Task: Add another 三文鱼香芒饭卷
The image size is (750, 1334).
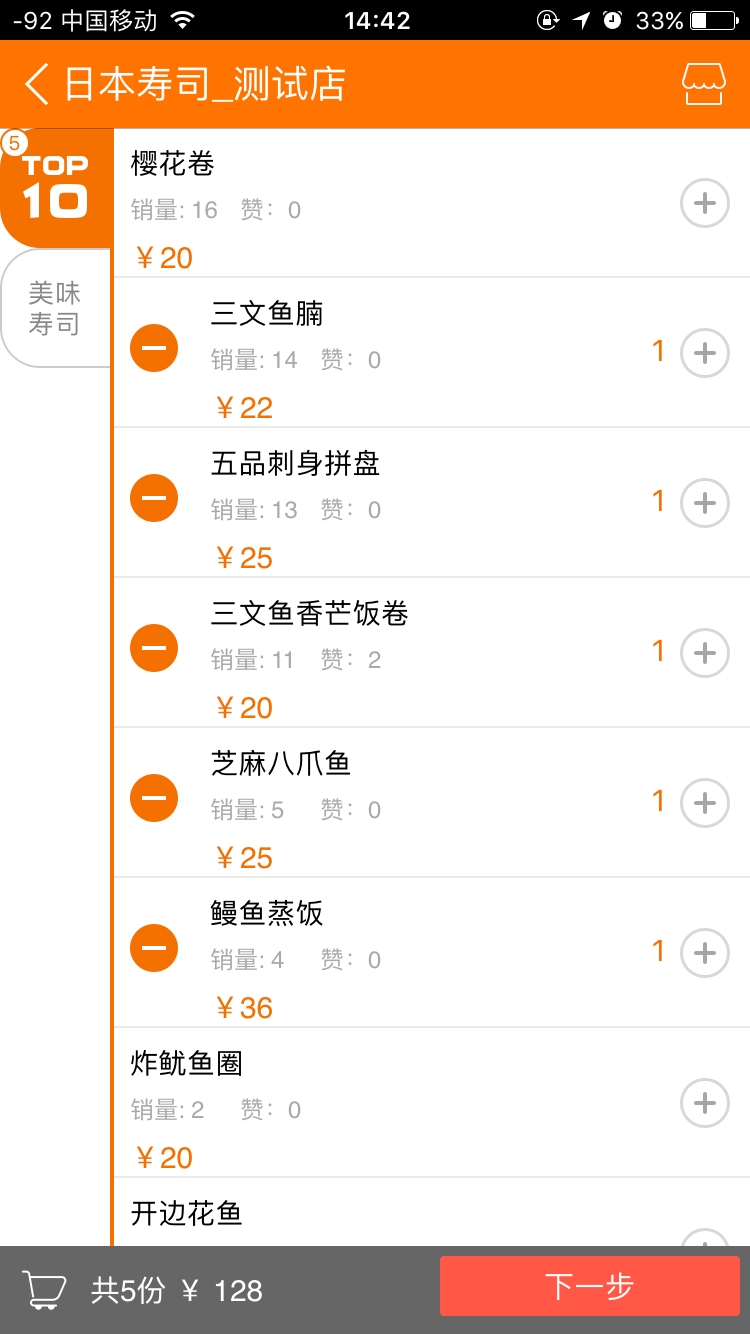Action: point(705,653)
